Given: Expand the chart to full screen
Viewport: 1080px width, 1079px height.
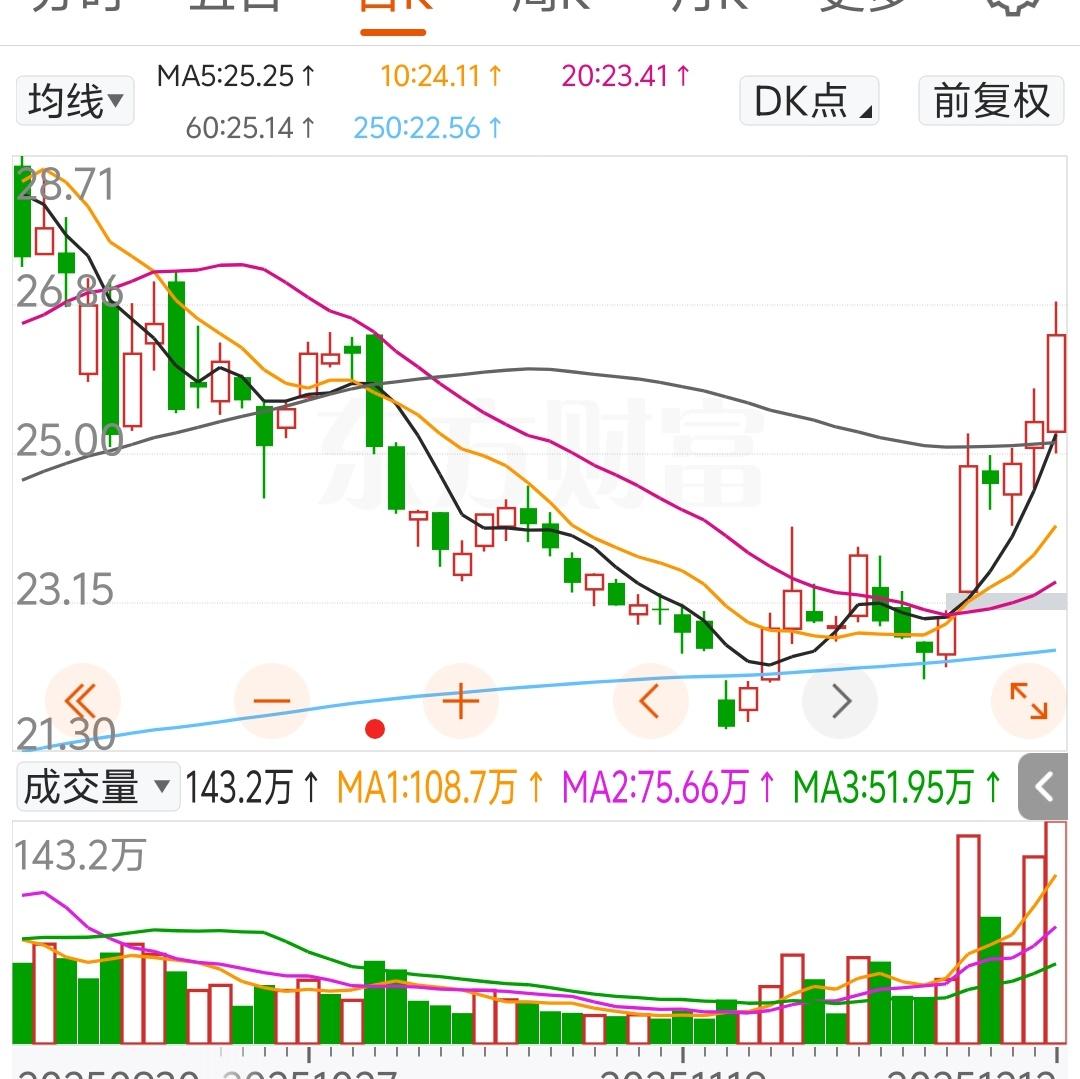Looking at the screenshot, I should click(x=1028, y=701).
